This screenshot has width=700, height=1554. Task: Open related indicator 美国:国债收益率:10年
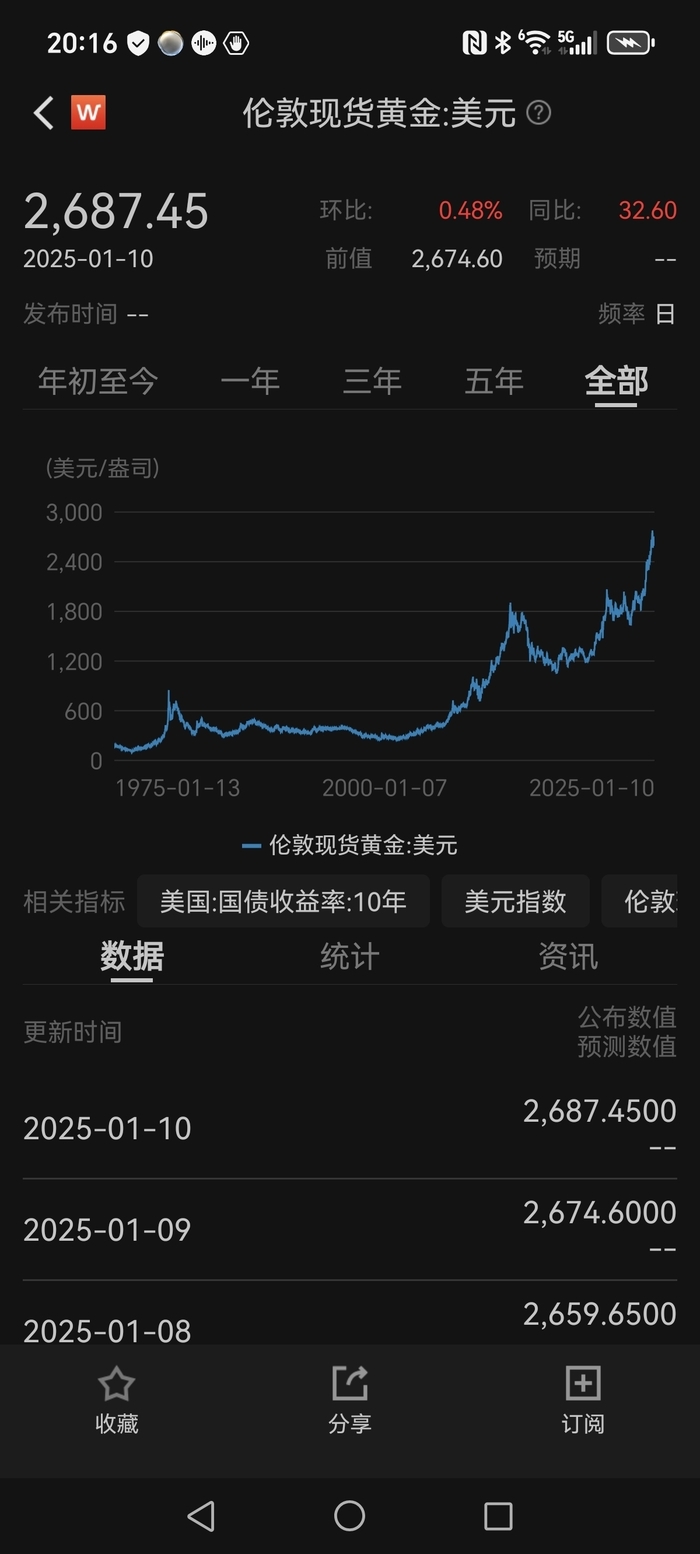point(283,901)
